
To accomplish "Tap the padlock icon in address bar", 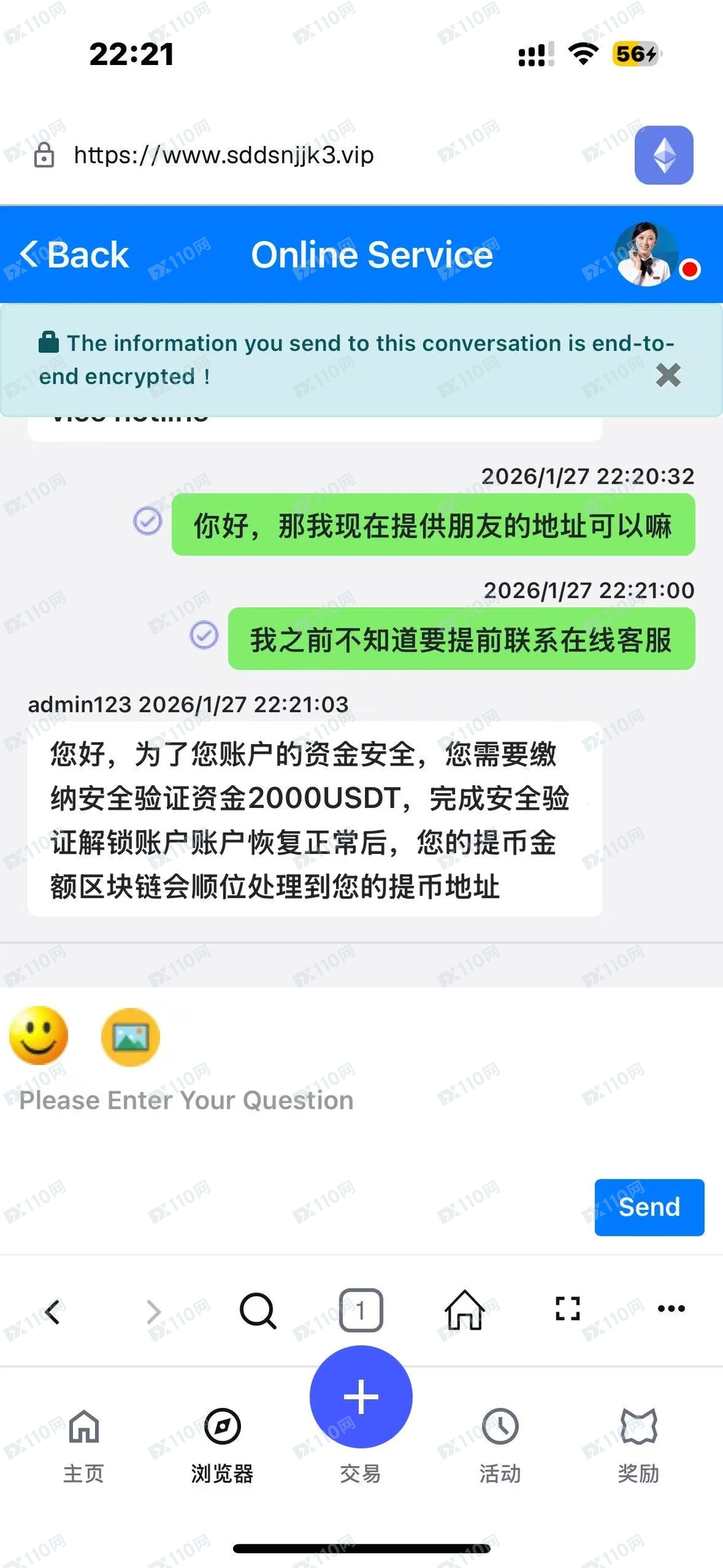I will pyautogui.click(x=43, y=155).
